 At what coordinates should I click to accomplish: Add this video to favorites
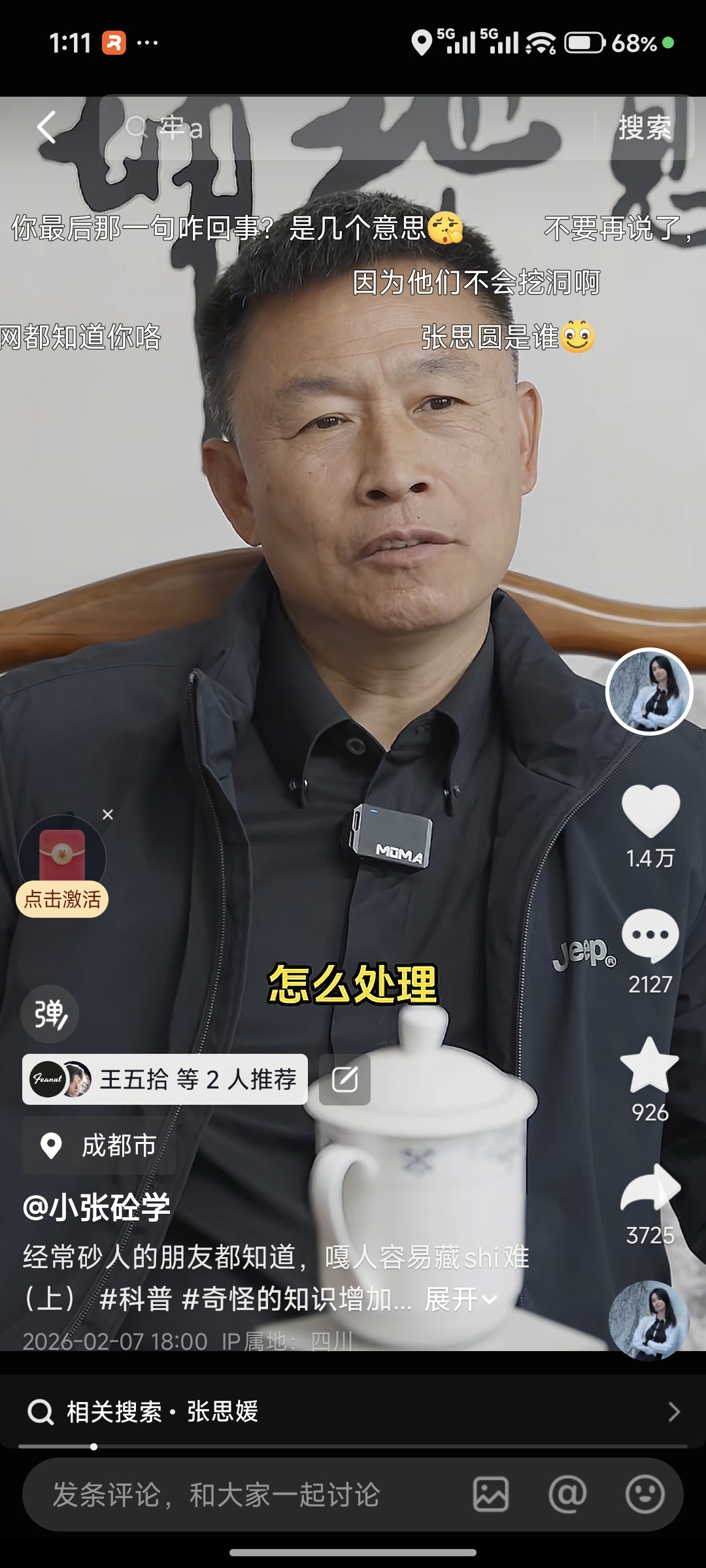[x=649, y=1065]
